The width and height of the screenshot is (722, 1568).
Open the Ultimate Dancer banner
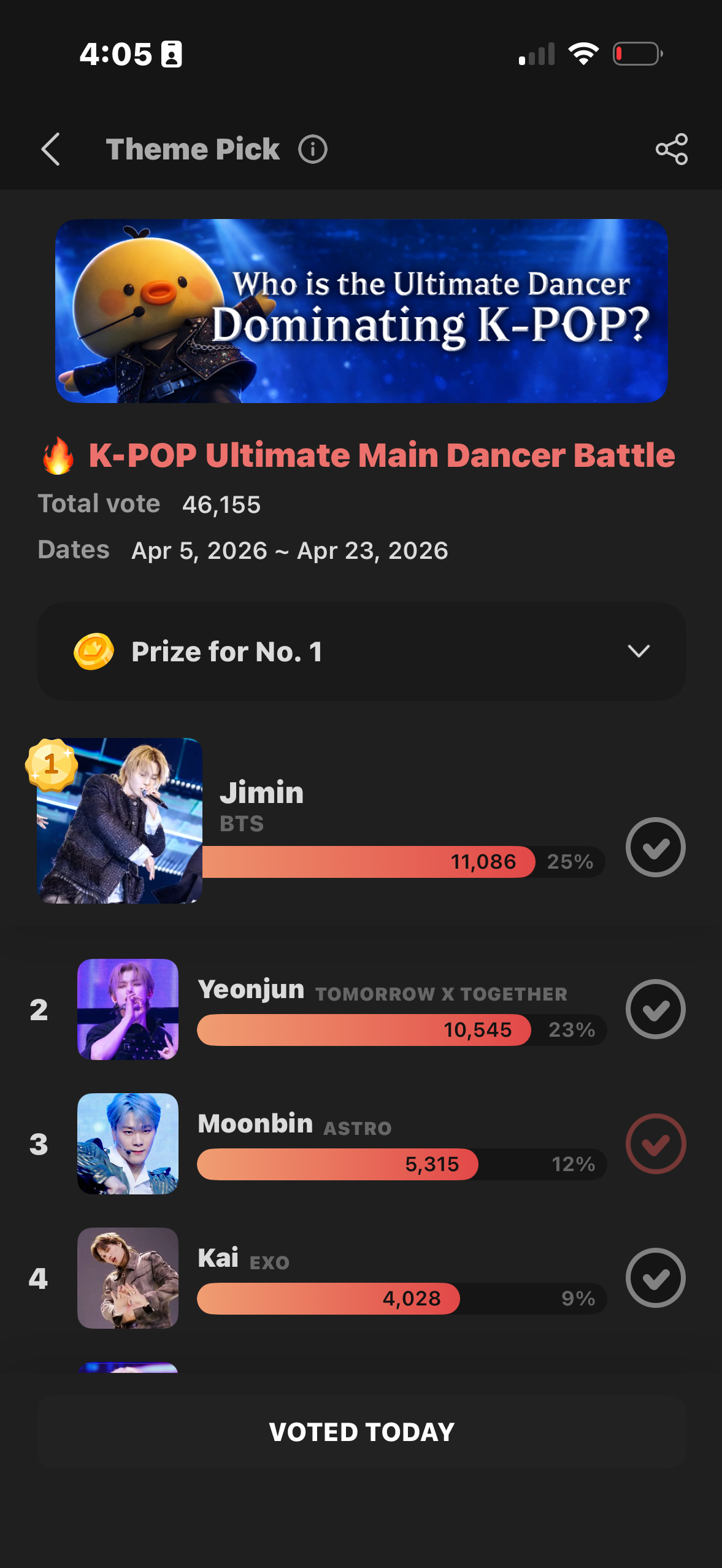[361, 311]
